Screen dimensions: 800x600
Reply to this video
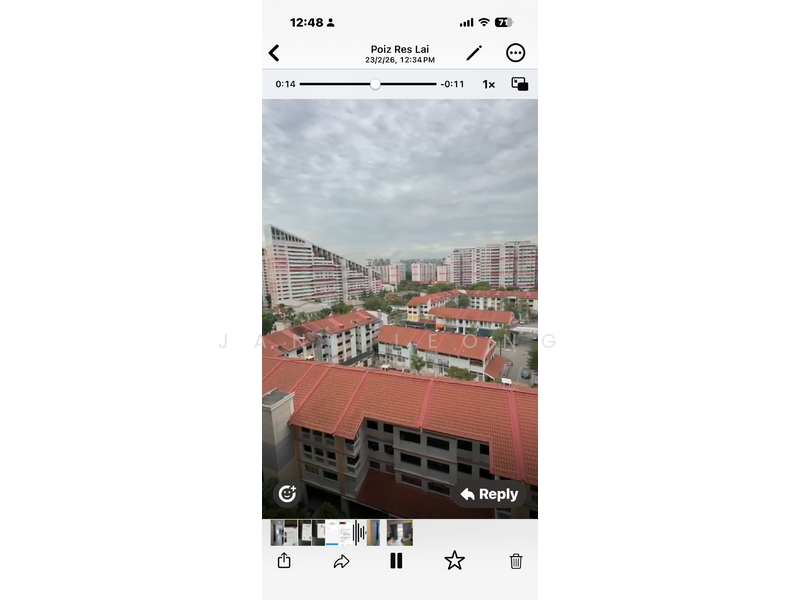click(x=489, y=494)
